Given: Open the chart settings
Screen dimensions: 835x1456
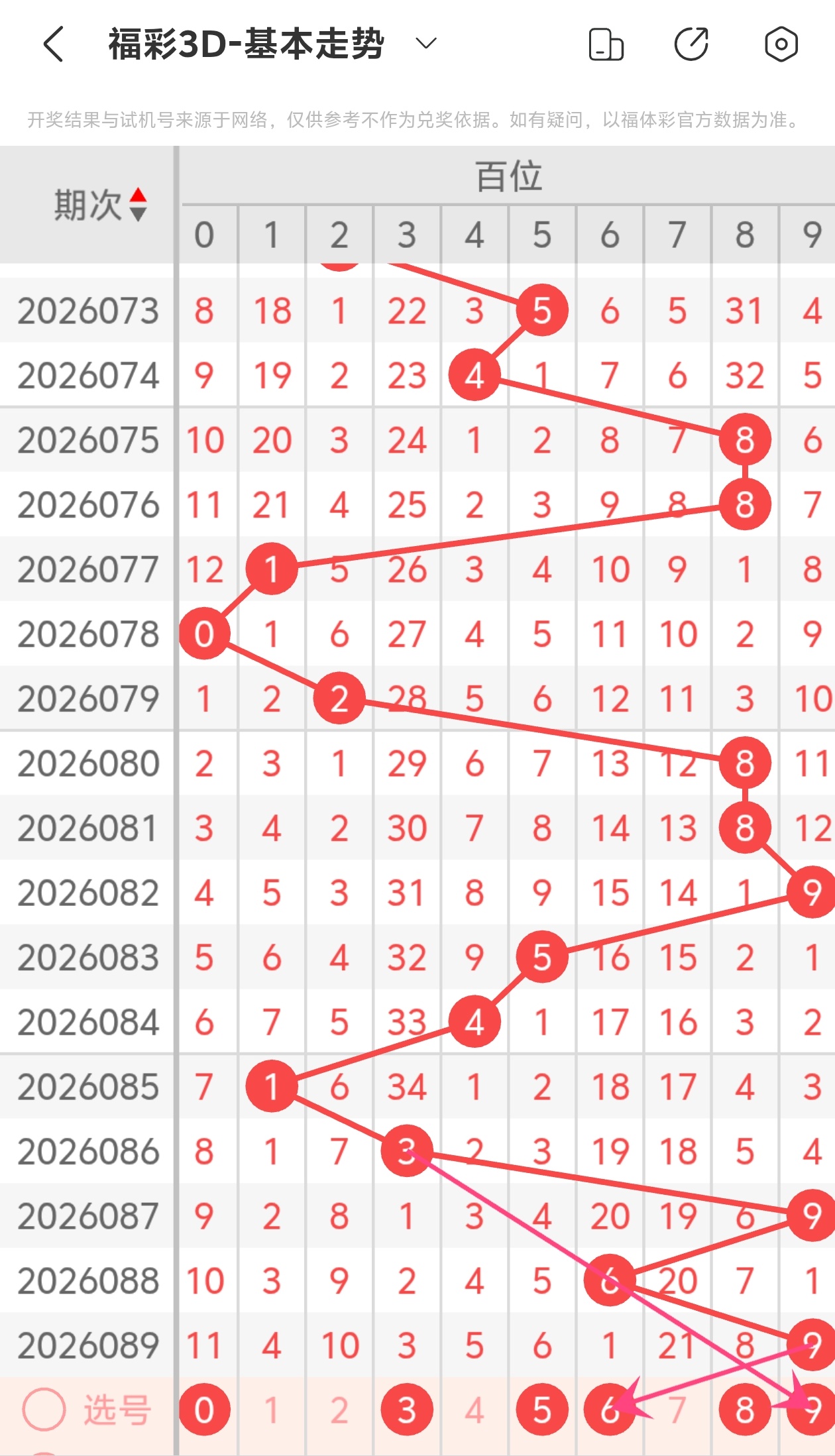Looking at the screenshot, I should click(x=781, y=44).
